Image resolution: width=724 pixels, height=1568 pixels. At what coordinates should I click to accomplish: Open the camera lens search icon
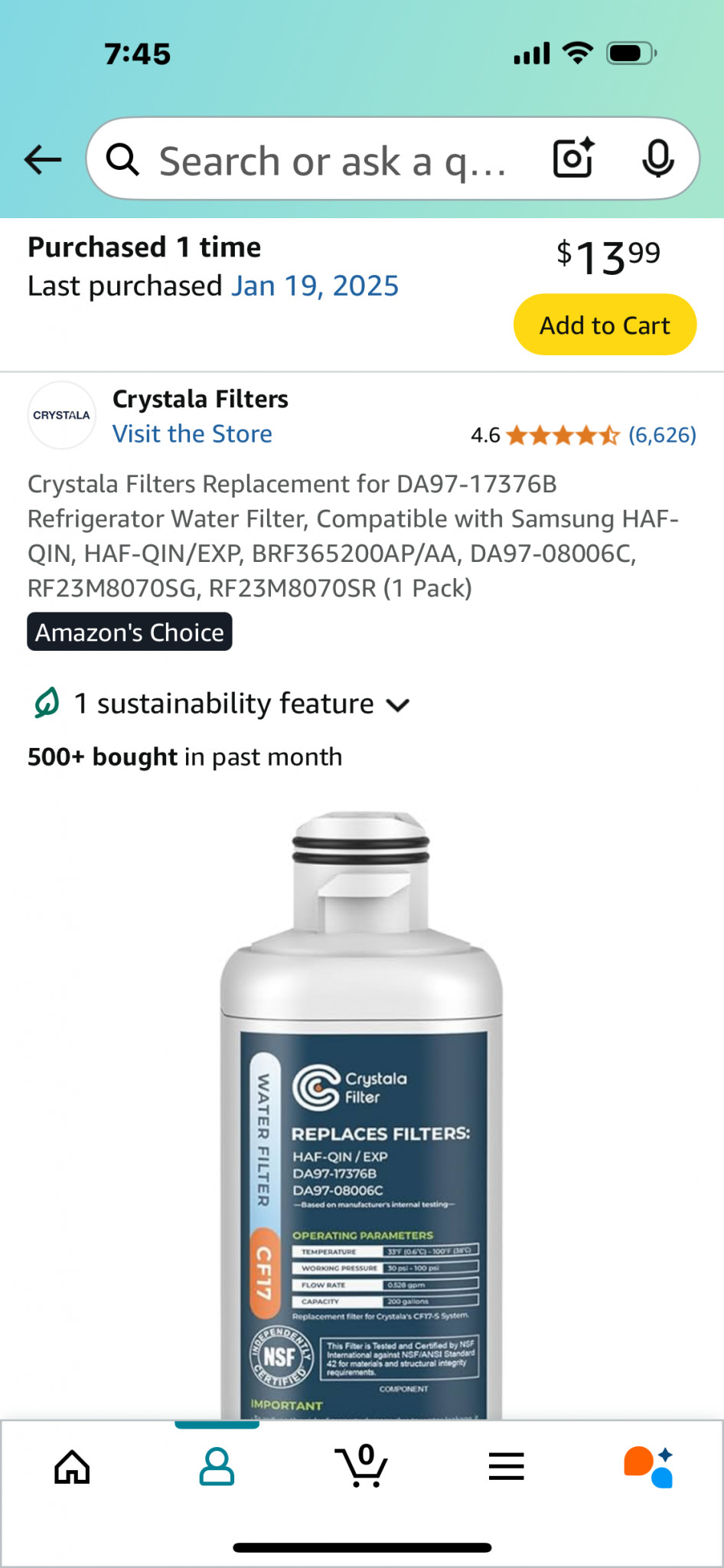(x=574, y=158)
